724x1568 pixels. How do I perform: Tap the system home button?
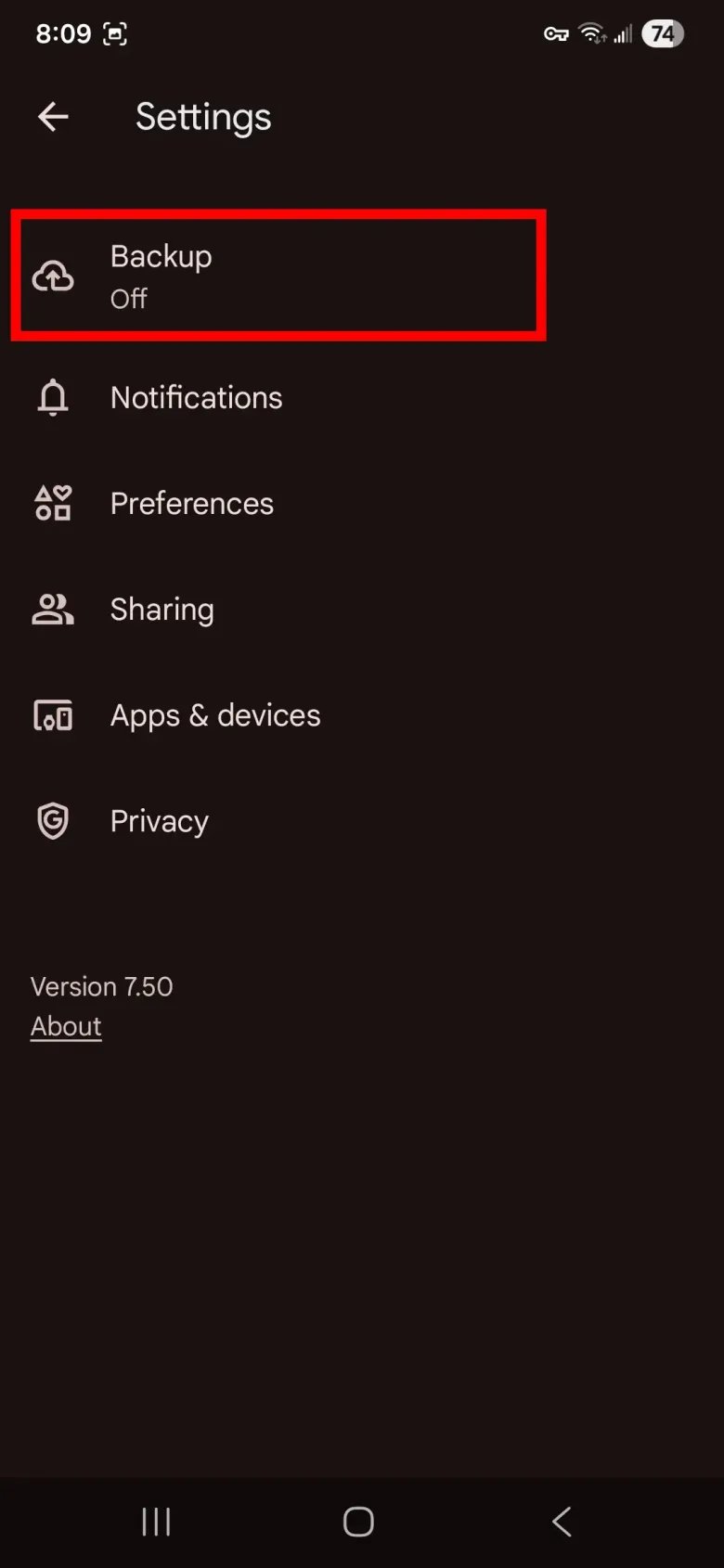click(358, 1522)
